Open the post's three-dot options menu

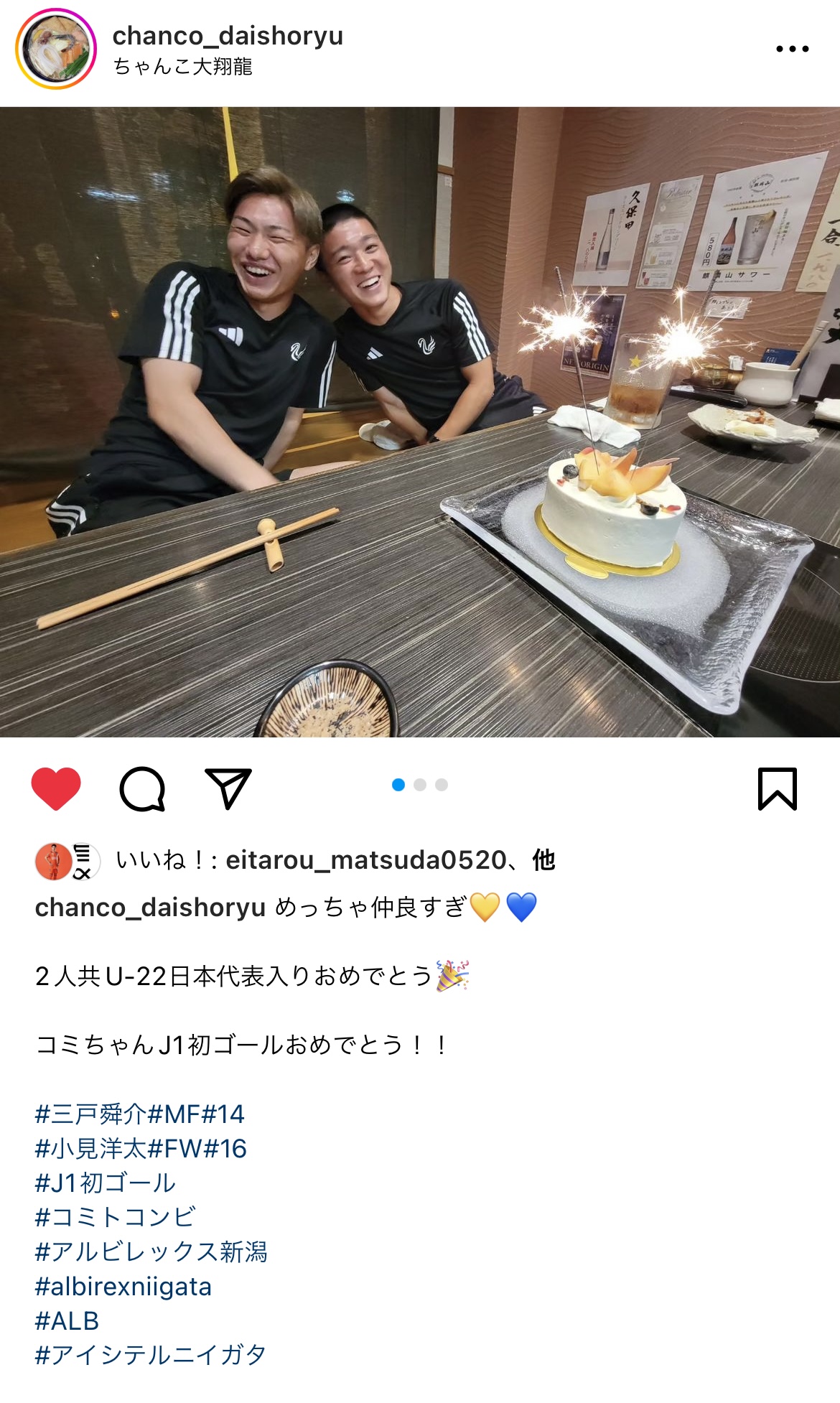tap(792, 49)
